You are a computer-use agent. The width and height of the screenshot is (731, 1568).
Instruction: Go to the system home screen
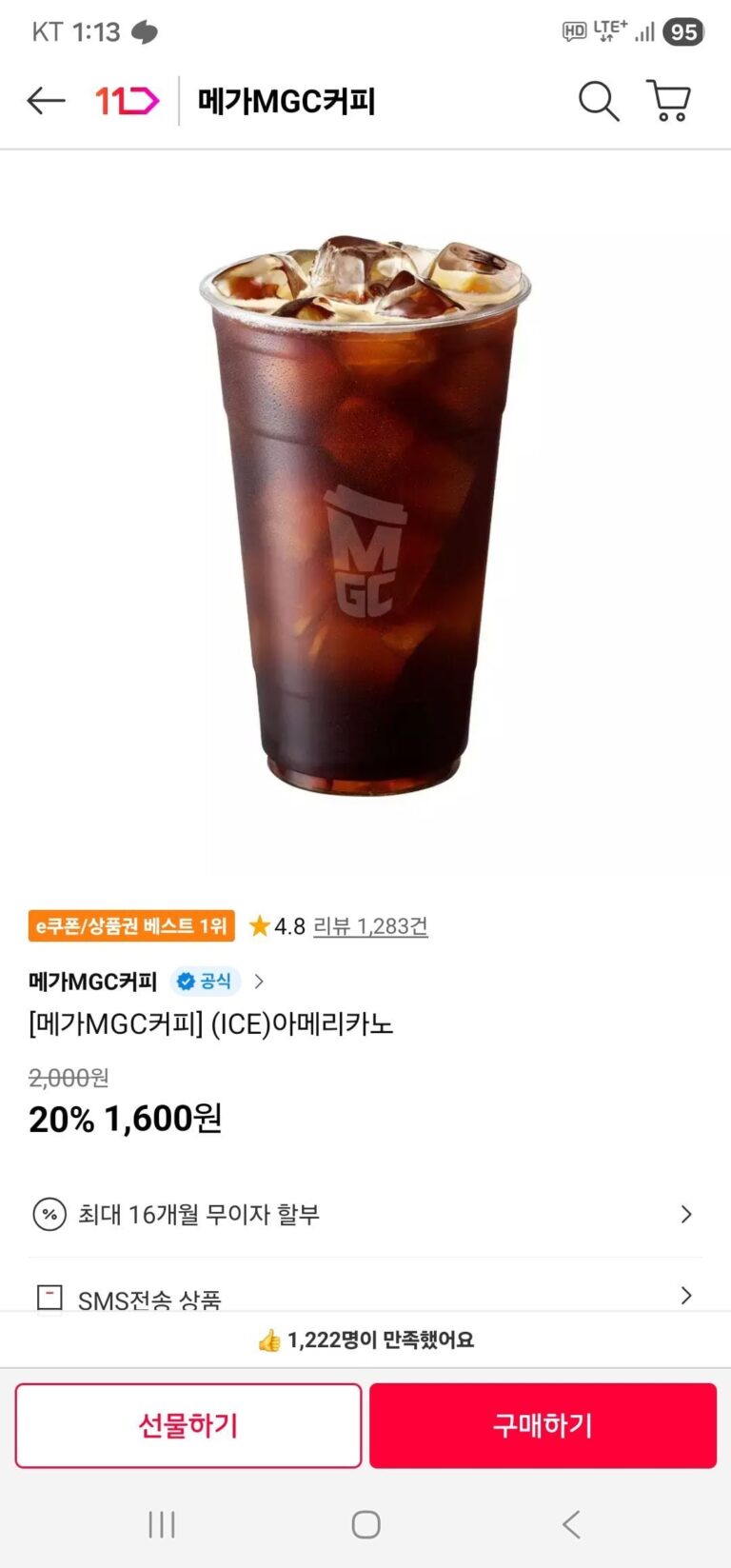(365, 1524)
